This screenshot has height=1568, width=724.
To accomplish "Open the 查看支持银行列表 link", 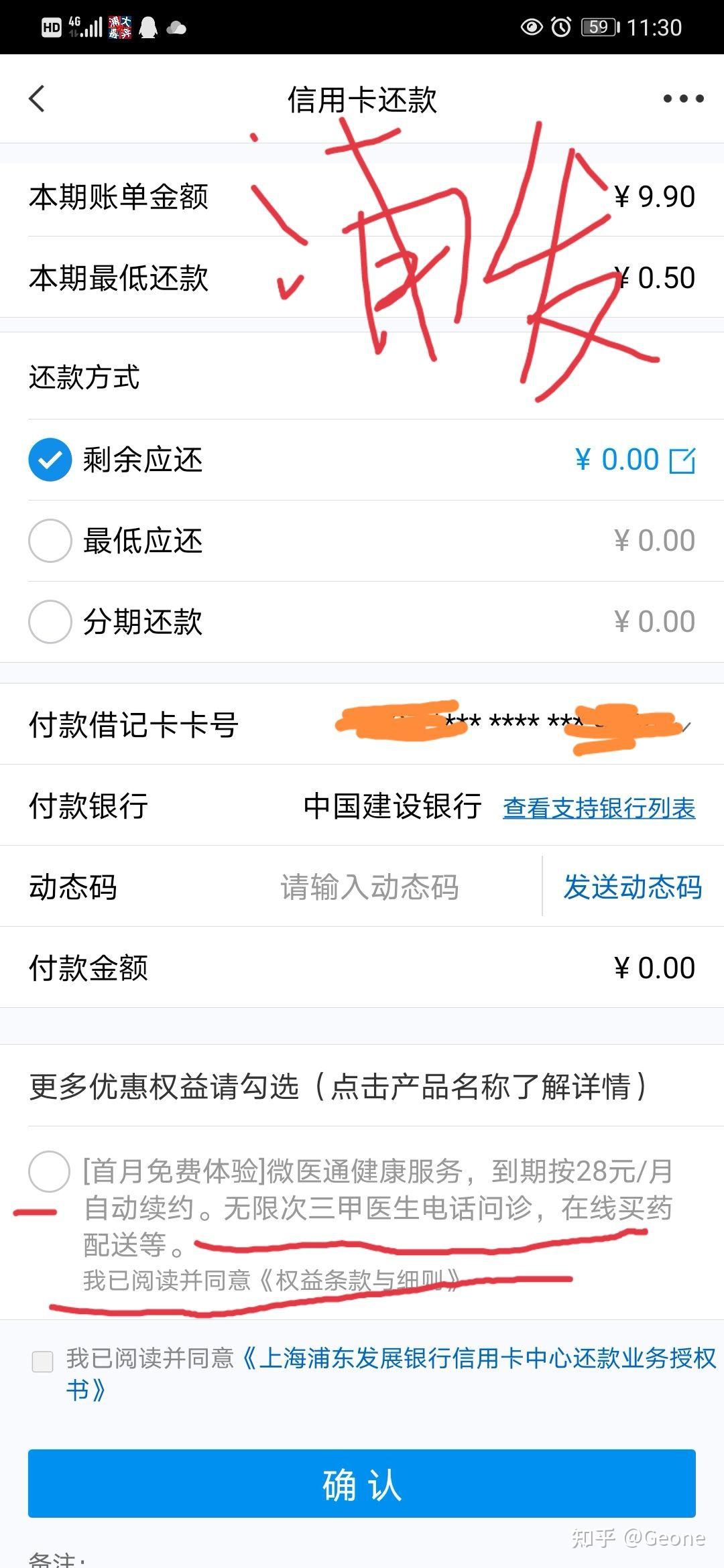I will coord(599,807).
